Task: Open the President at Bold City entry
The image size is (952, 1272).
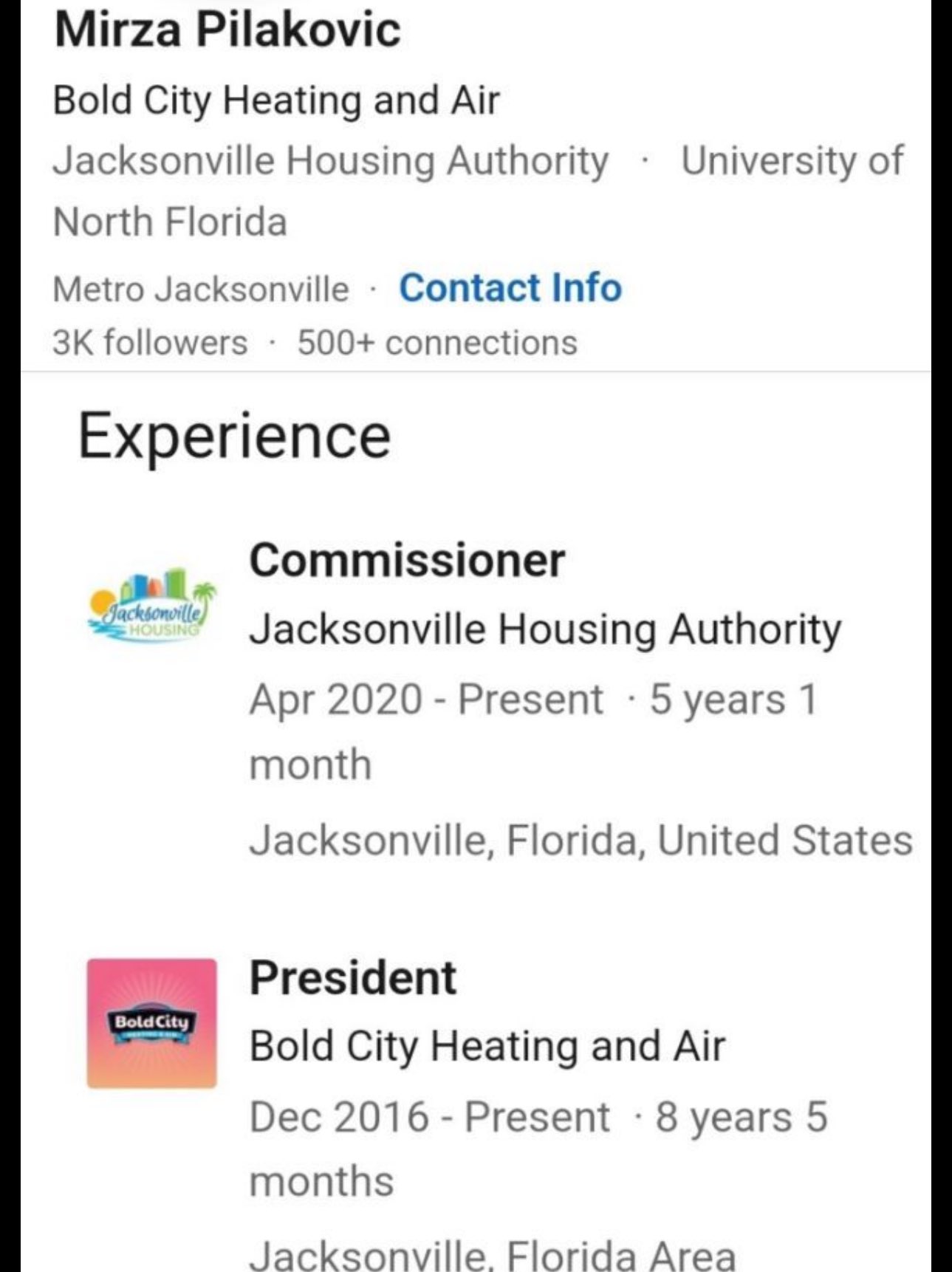Action: pyautogui.click(x=353, y=977)
